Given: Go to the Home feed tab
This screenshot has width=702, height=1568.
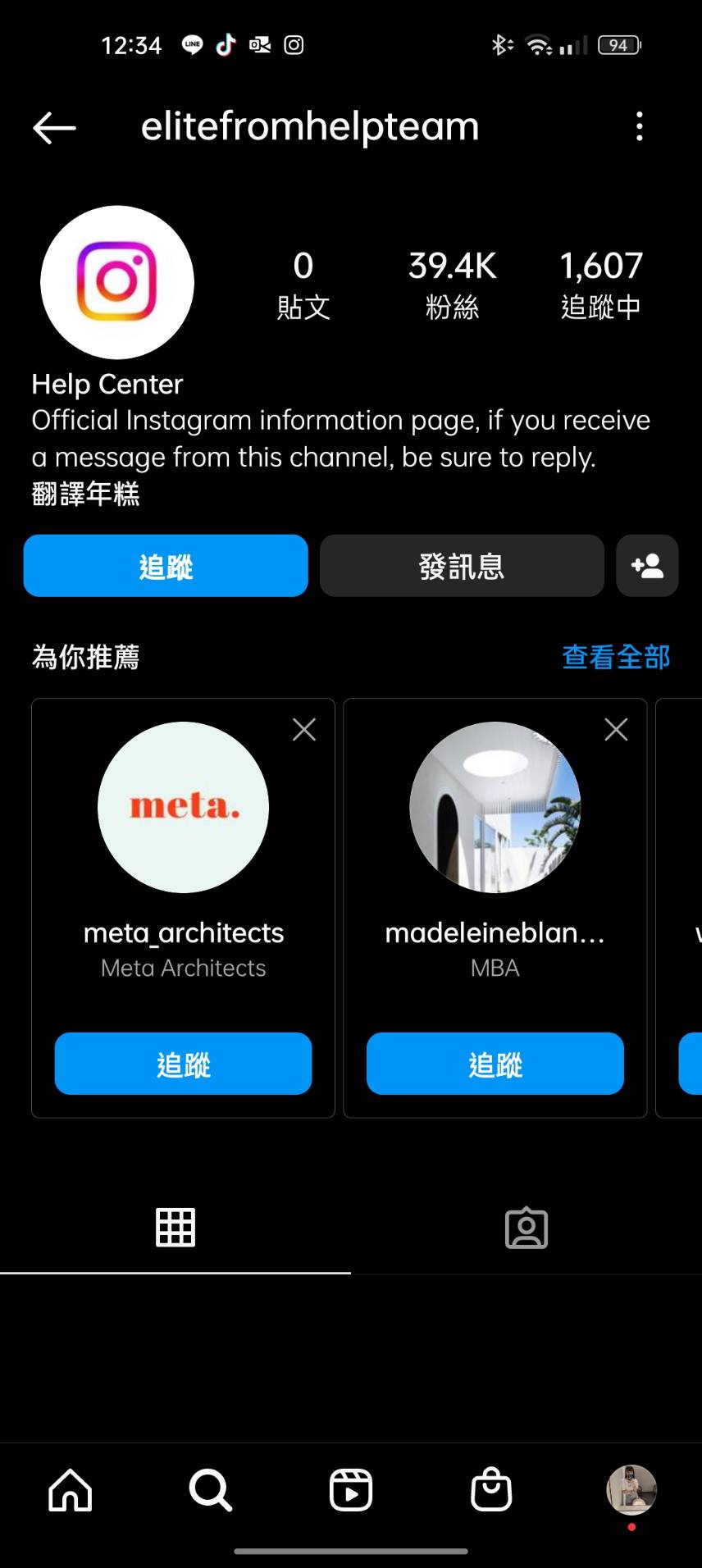Looking at the screenshot, I should [71, 1489].
